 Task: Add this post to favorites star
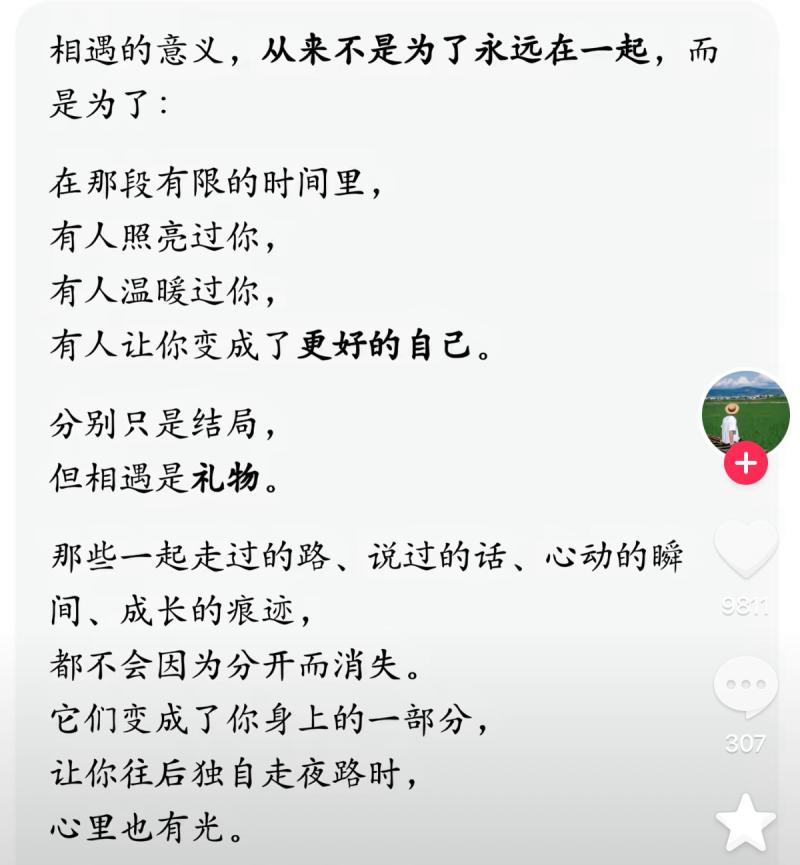745,822
